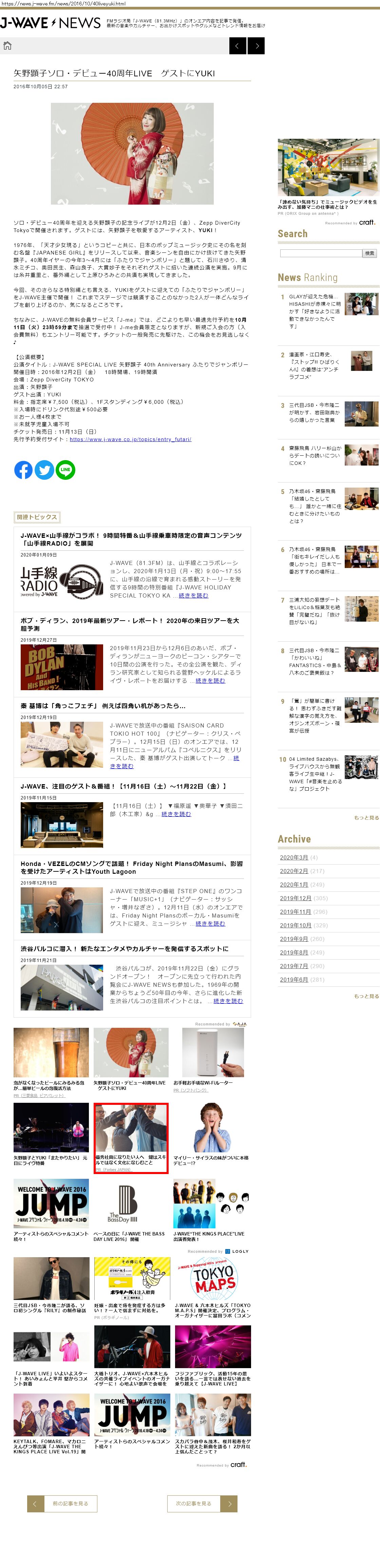380x1568 pixels.
Task: Share this article on Twitter
Action: pos(44,470)
